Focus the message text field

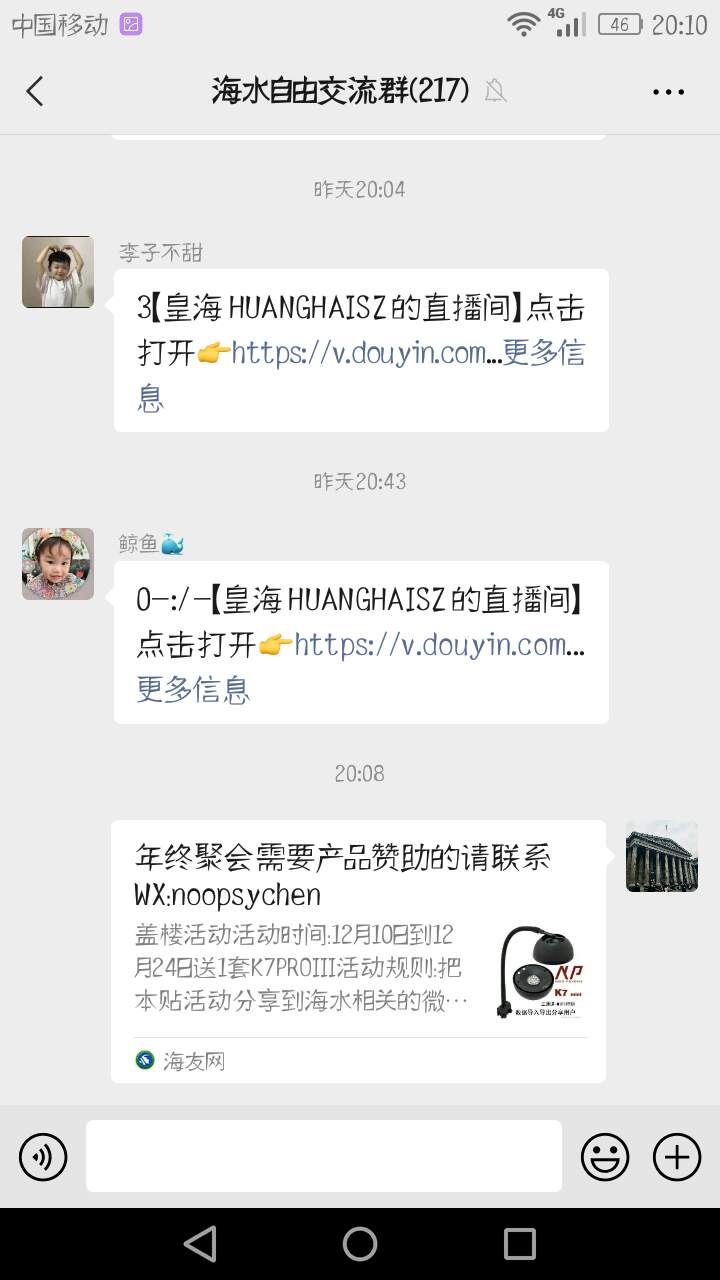coord(323,1156)
